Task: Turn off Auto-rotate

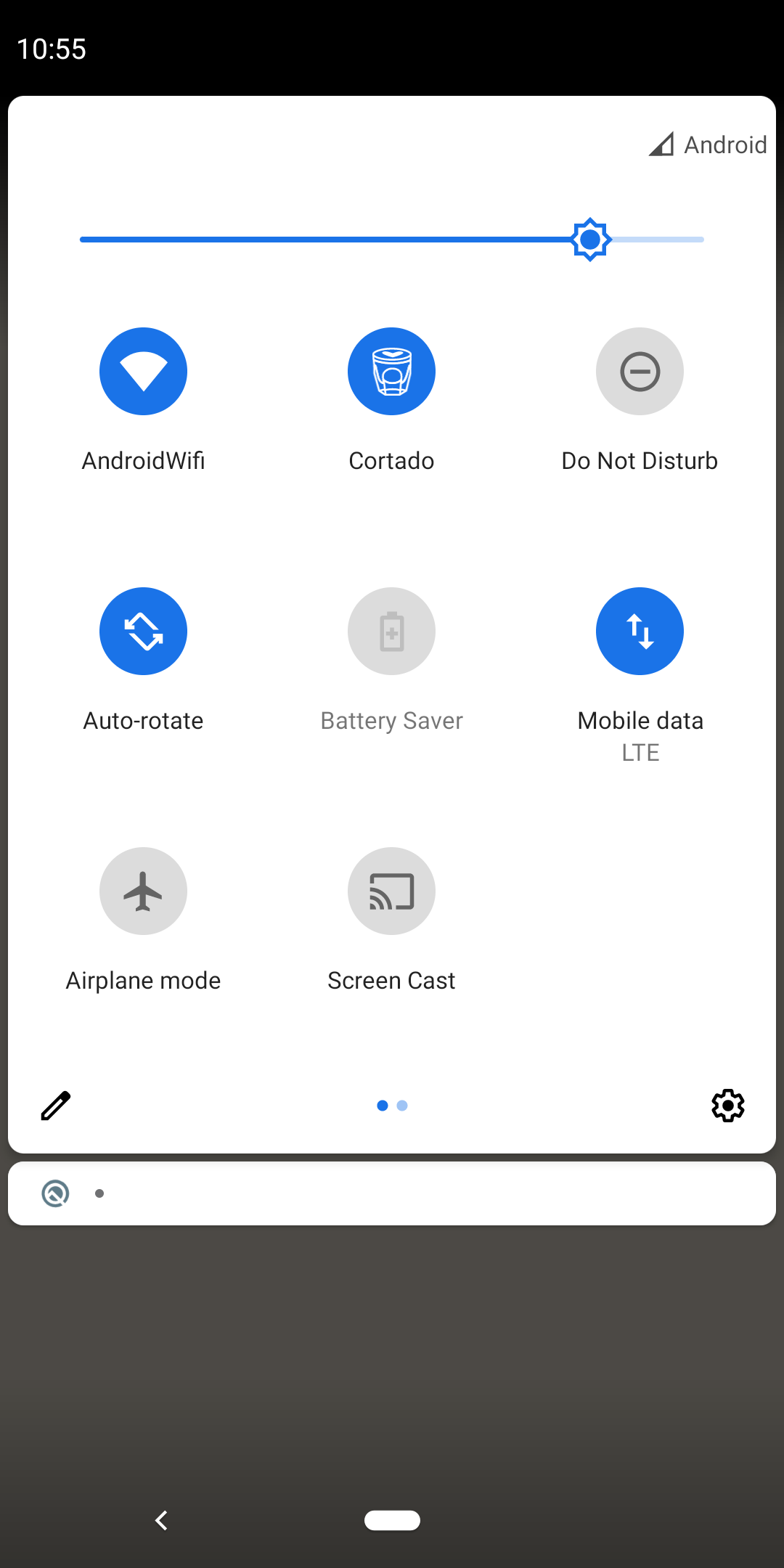Action: (143, 632)
